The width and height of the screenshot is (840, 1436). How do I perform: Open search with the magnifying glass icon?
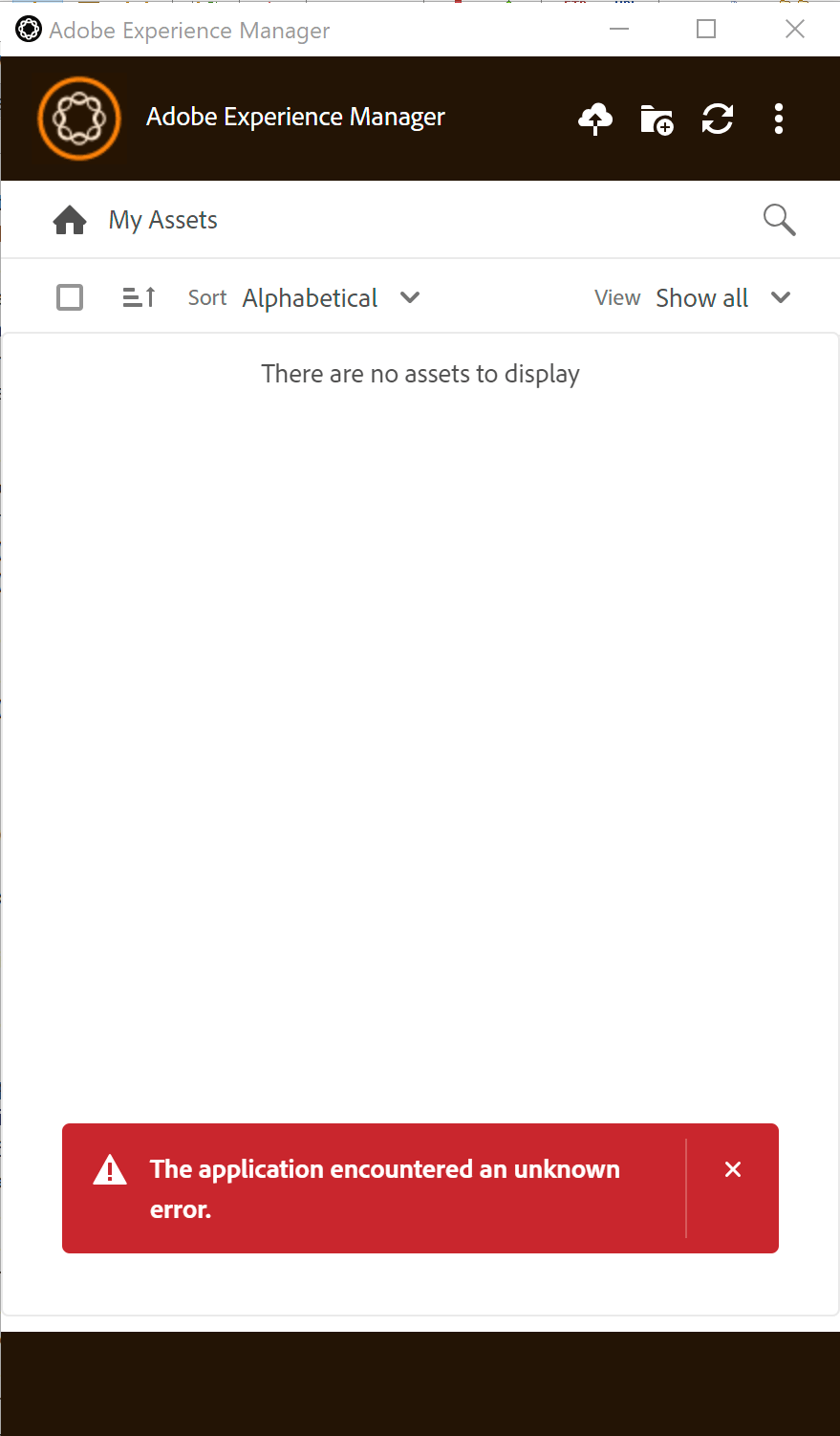click(x=779, y=219)
